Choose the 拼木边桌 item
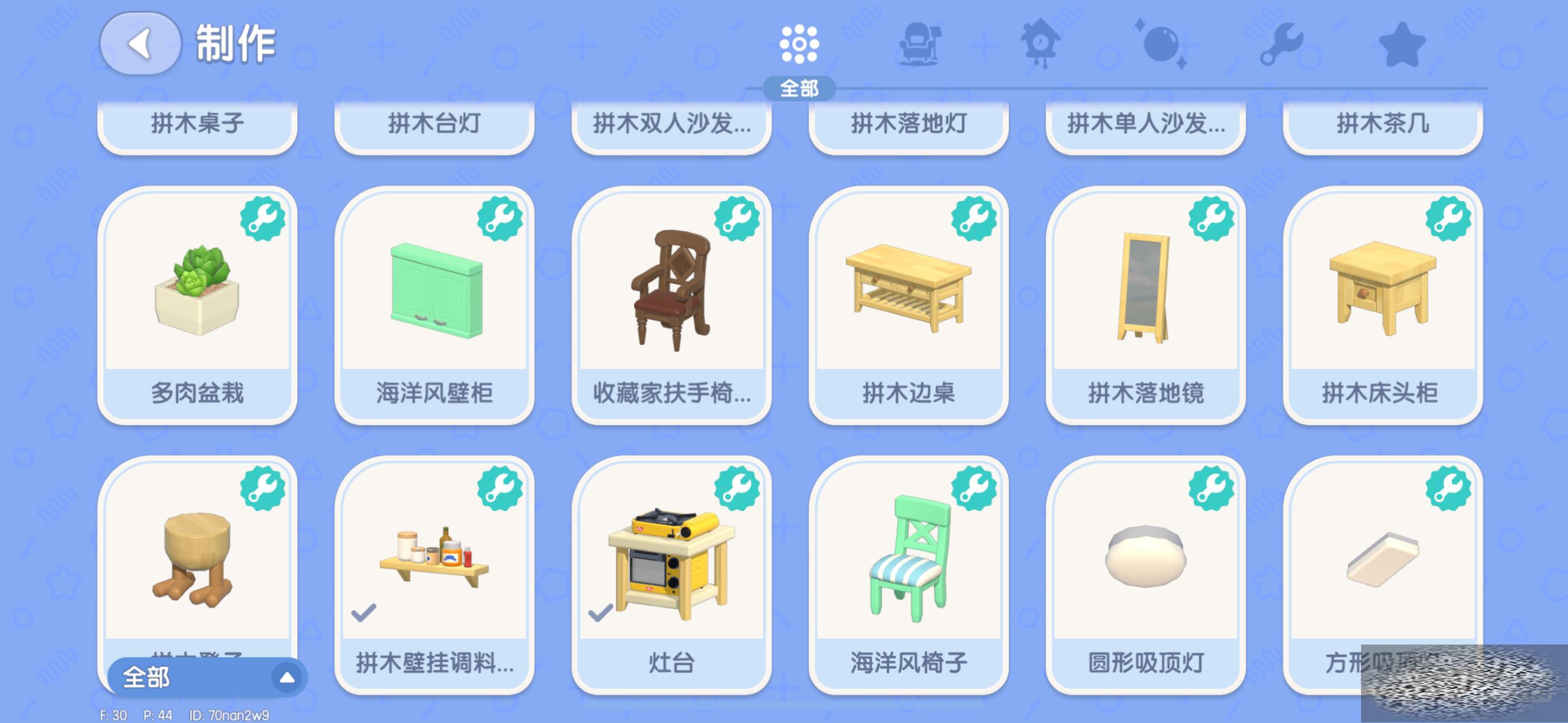Viewport: 1568px width, 723px height. point(908,304)
